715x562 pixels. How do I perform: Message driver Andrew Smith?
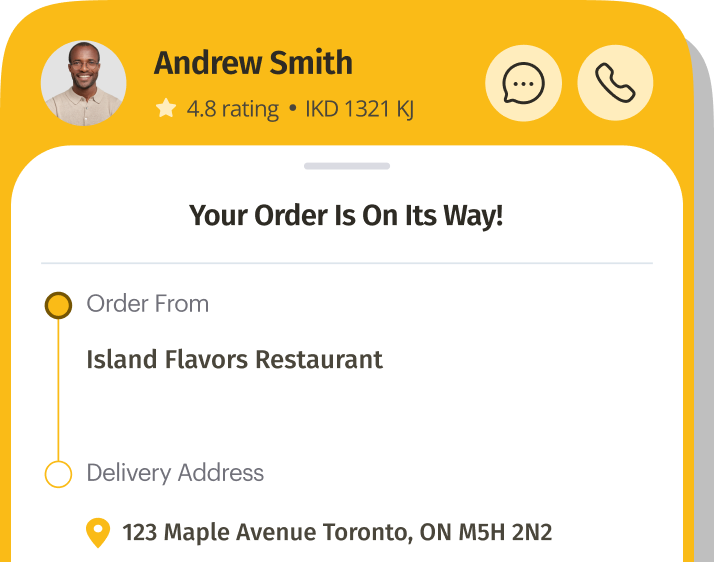(523, 83)
